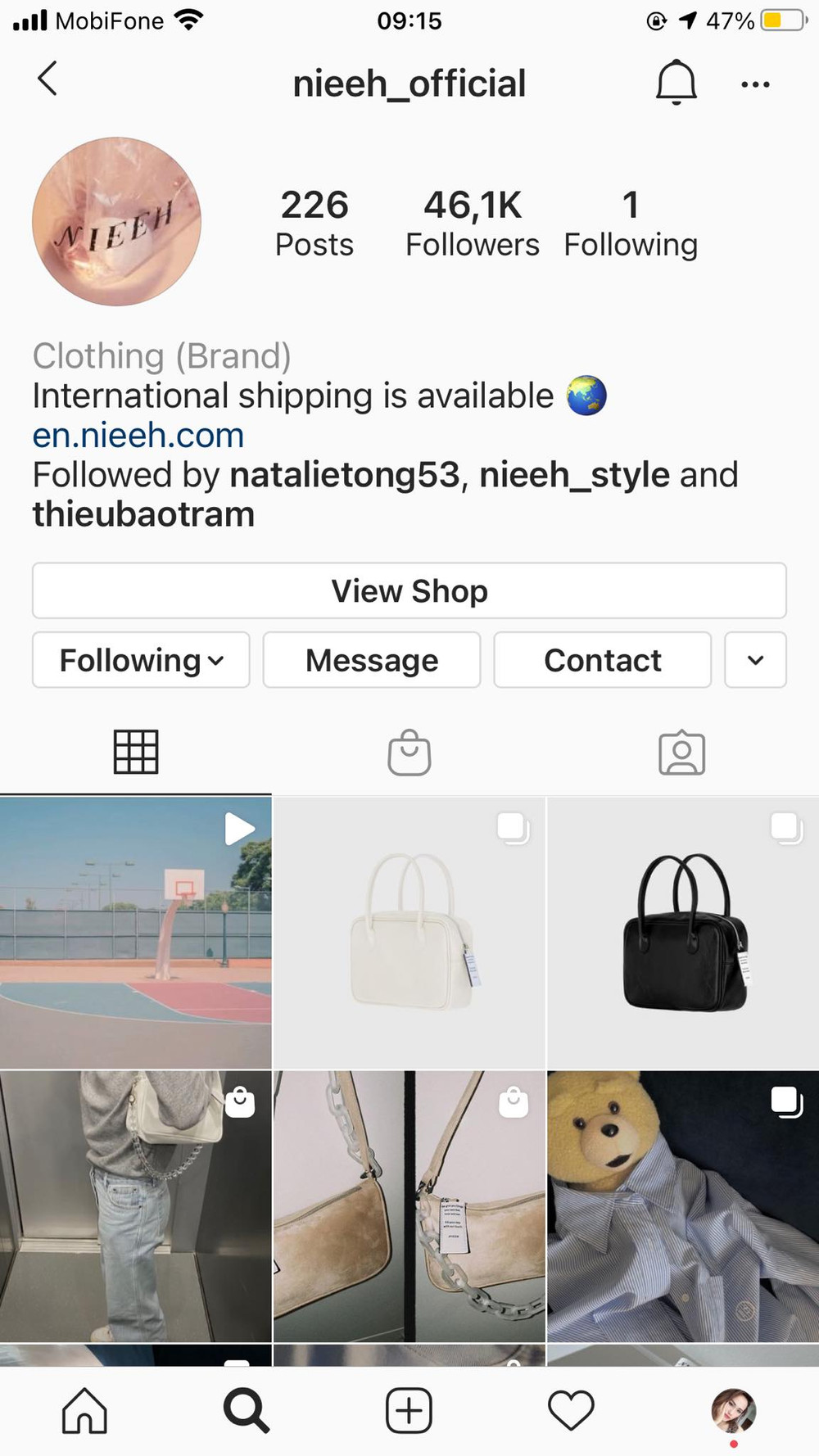This screenshot has height=1456, width=819.
Task: Open the en.nieeh.com website link
Action: click(138, 436)
